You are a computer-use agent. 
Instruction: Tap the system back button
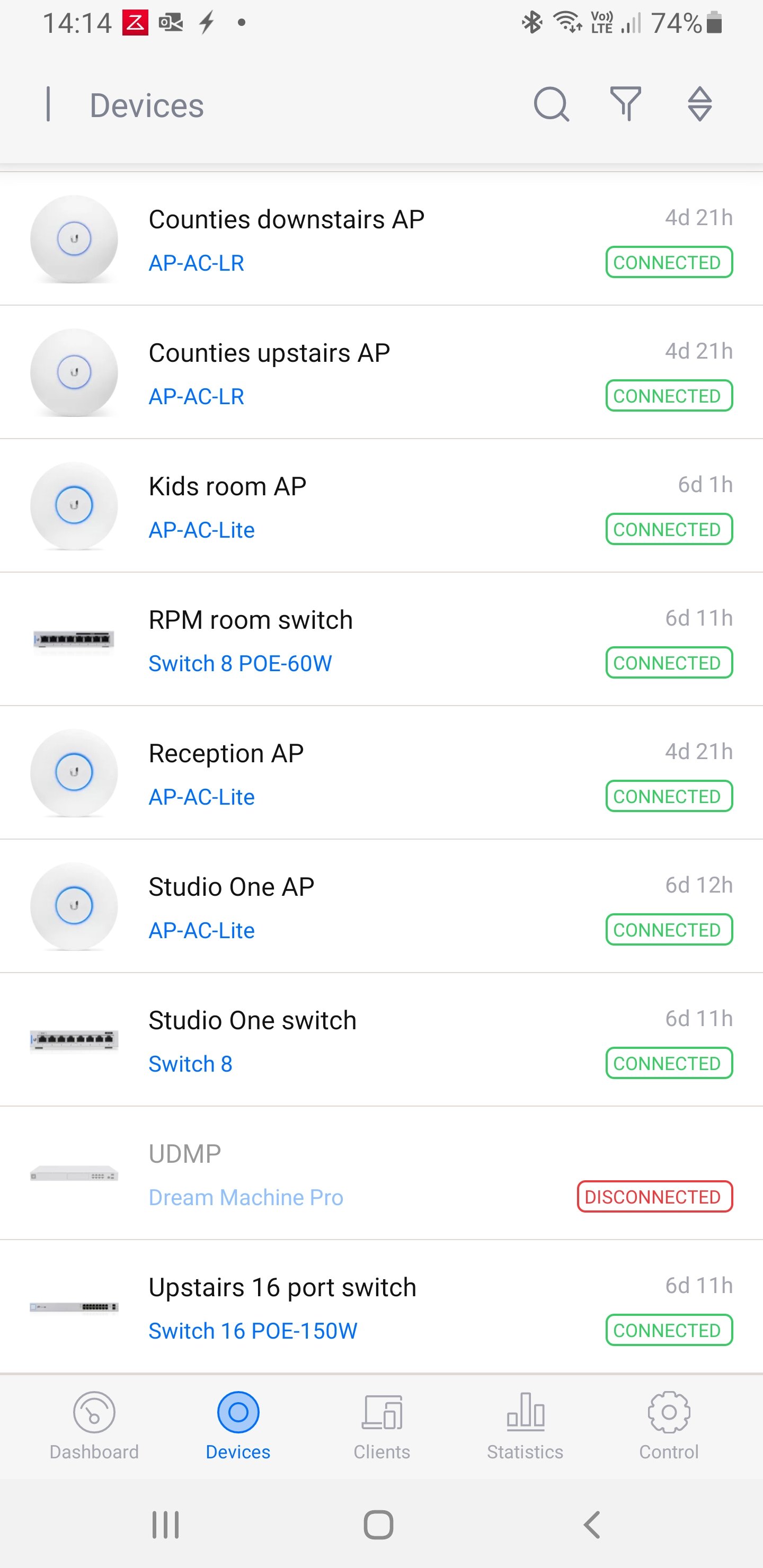592,1525
